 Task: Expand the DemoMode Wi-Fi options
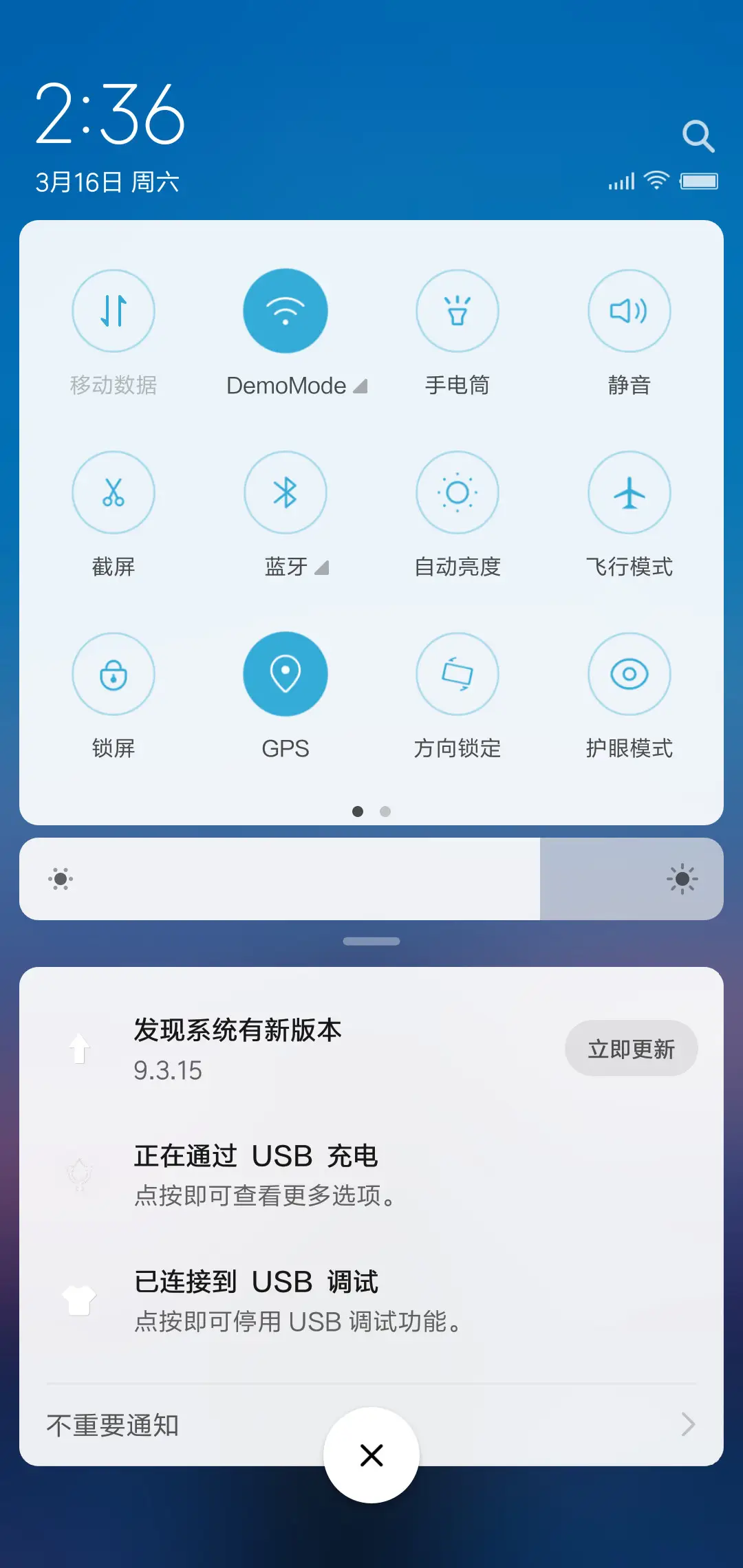[360, 386]
